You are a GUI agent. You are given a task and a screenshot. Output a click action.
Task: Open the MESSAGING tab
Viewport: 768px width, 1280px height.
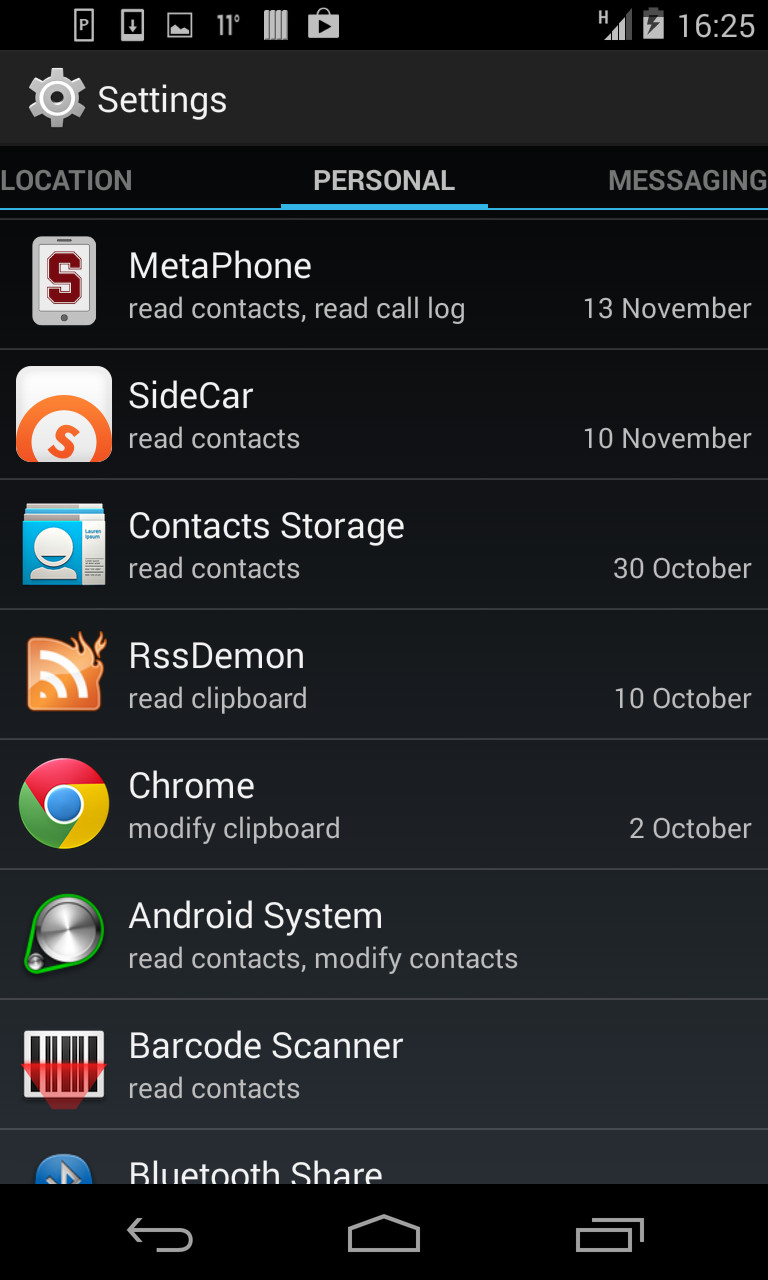click(686, 180)
